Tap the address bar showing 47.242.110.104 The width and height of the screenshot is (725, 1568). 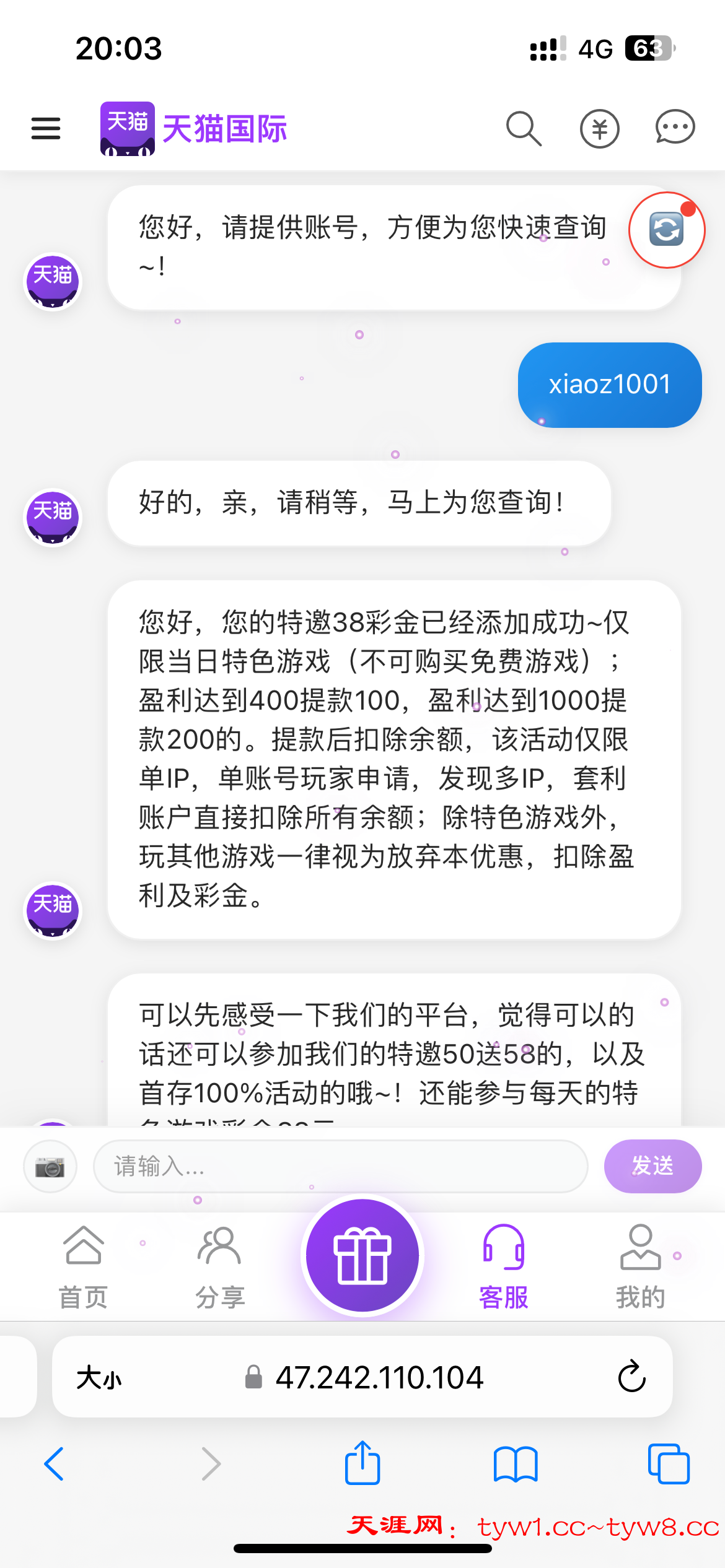tap(379, 1378)
